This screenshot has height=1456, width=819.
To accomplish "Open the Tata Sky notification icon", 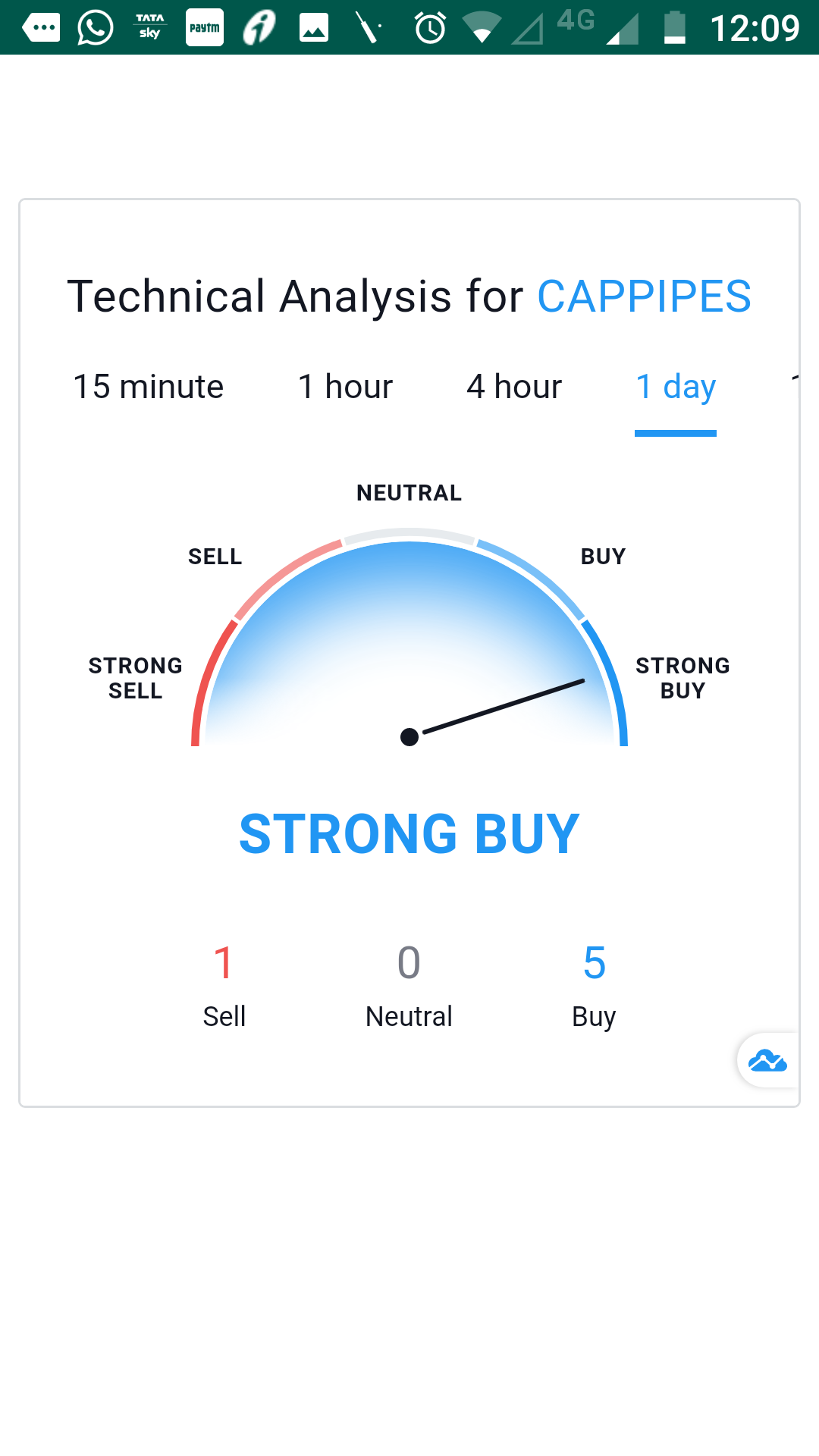I will point(150,28).
